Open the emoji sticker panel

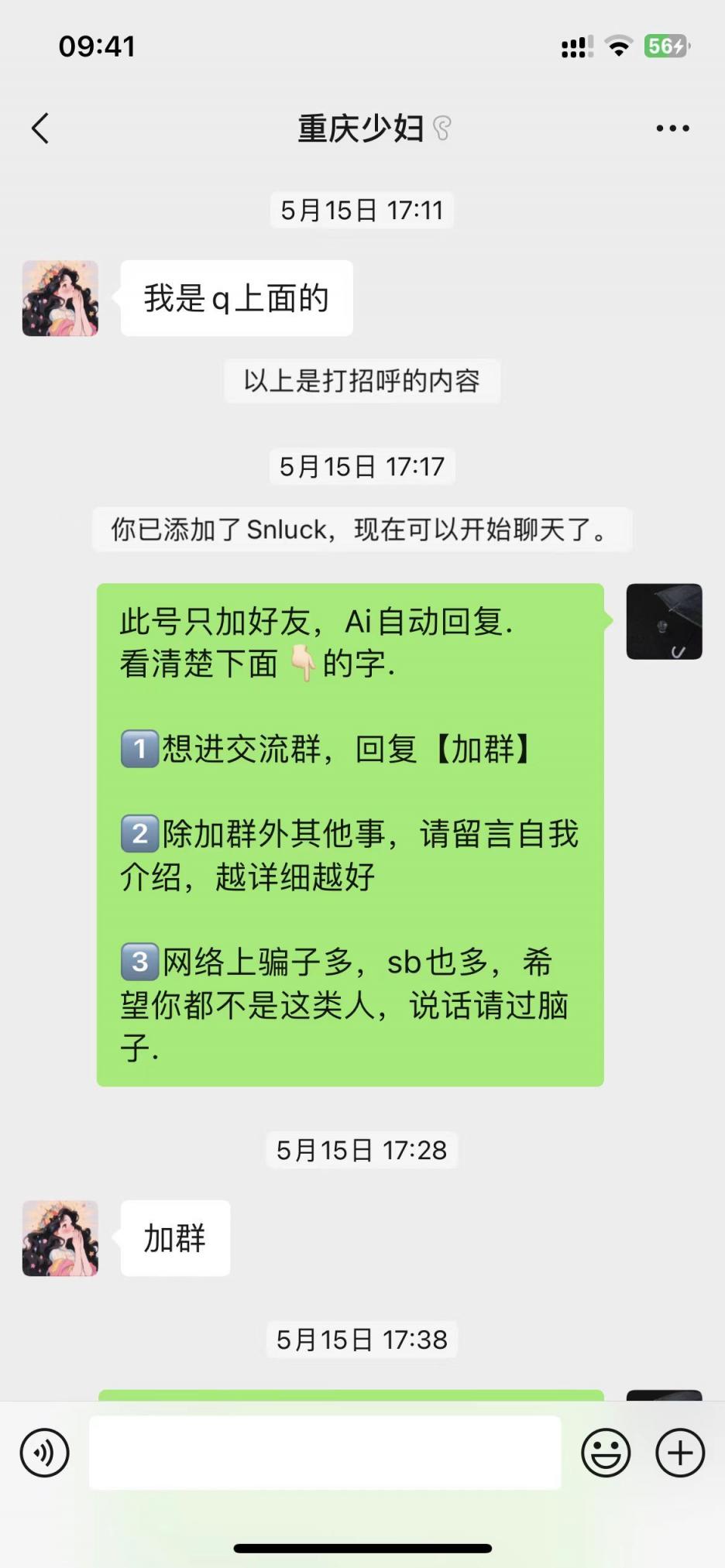click(606, 1453)
